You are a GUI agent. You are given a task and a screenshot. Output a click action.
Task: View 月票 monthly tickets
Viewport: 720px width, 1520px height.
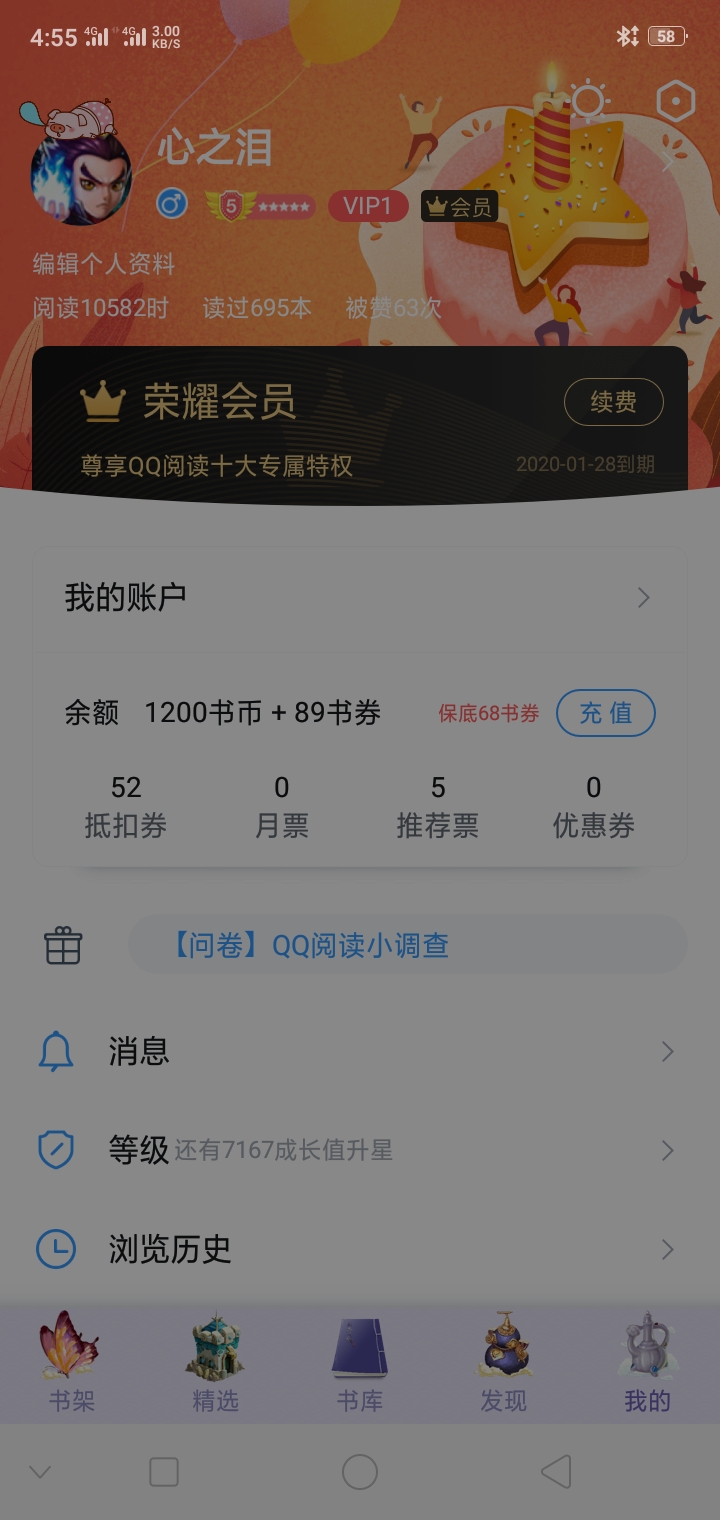(282, 807)
